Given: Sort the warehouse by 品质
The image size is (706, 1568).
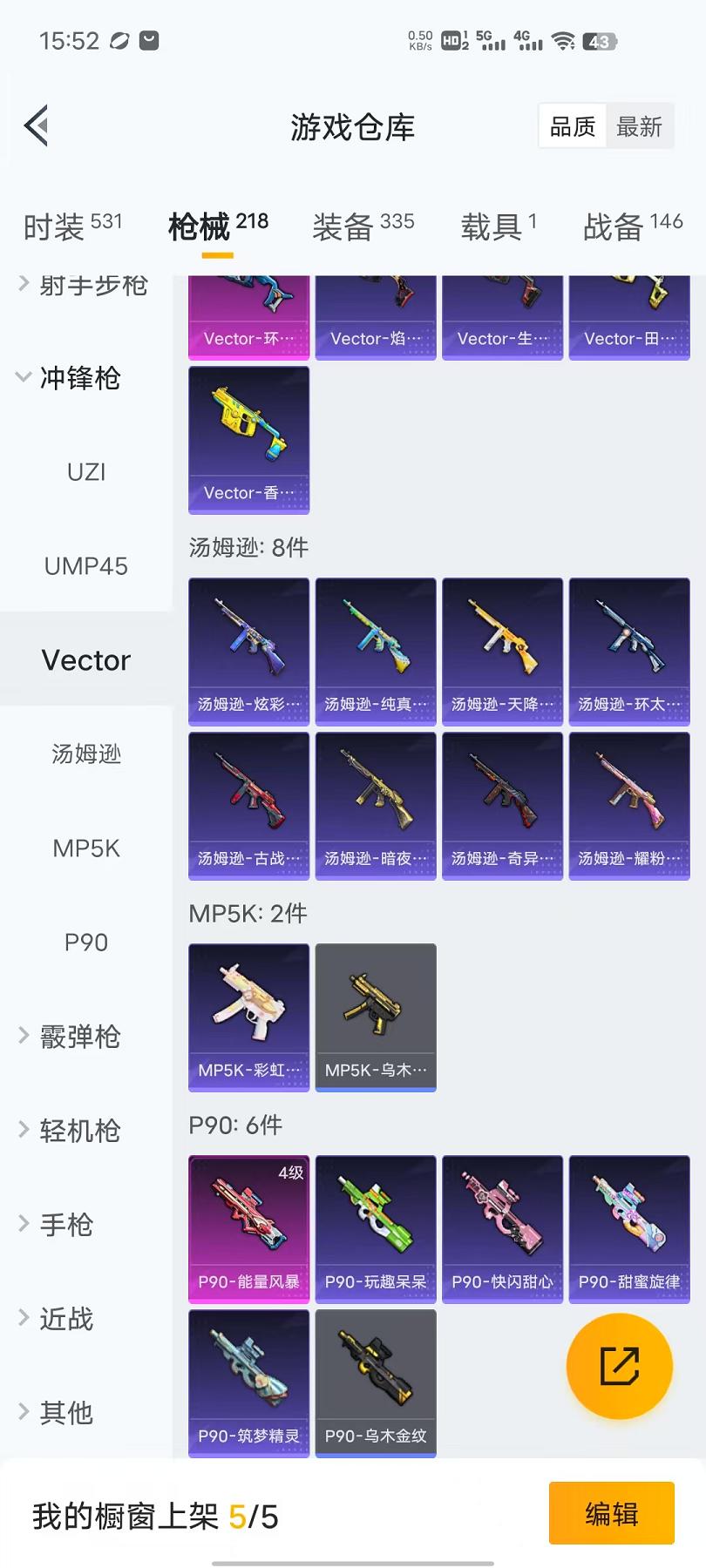Looking at the screenshot, I should tap(573, 127).
